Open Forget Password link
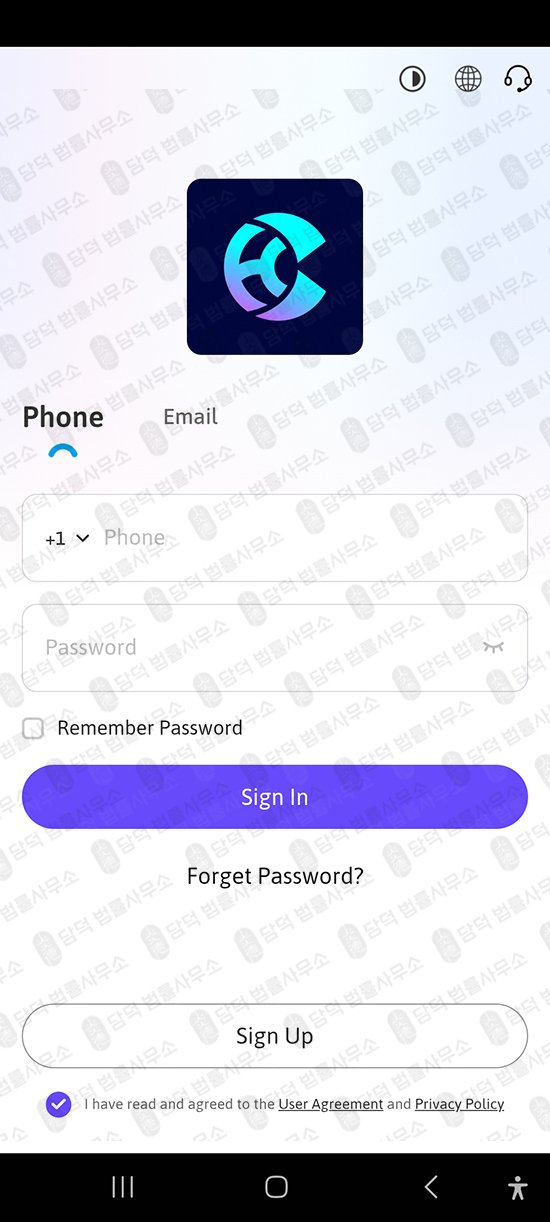Screen dimensions: 550x1222 click(275, 877)
